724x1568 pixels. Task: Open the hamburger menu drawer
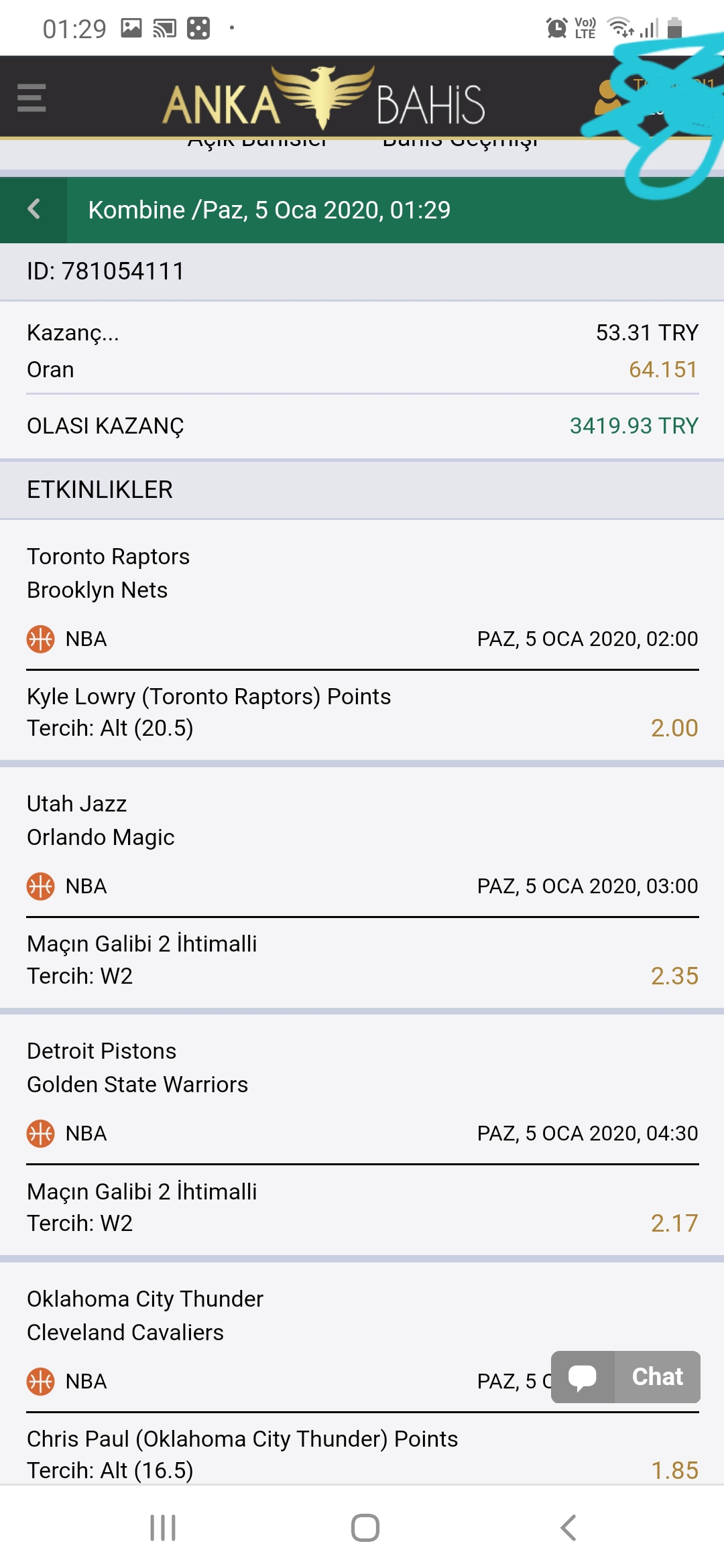(31, 98)
